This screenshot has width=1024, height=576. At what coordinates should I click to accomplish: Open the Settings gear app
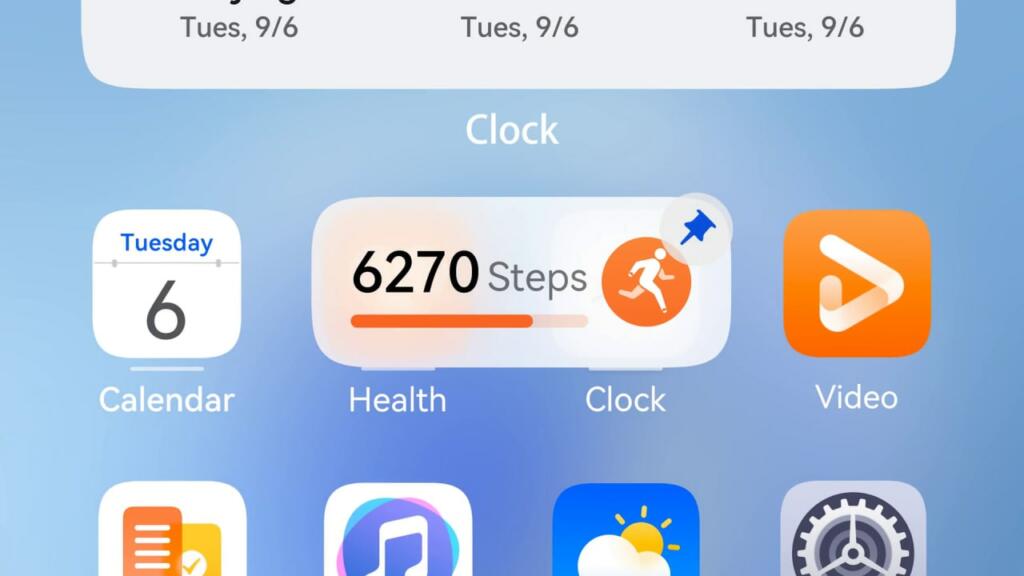click(853, 532)
